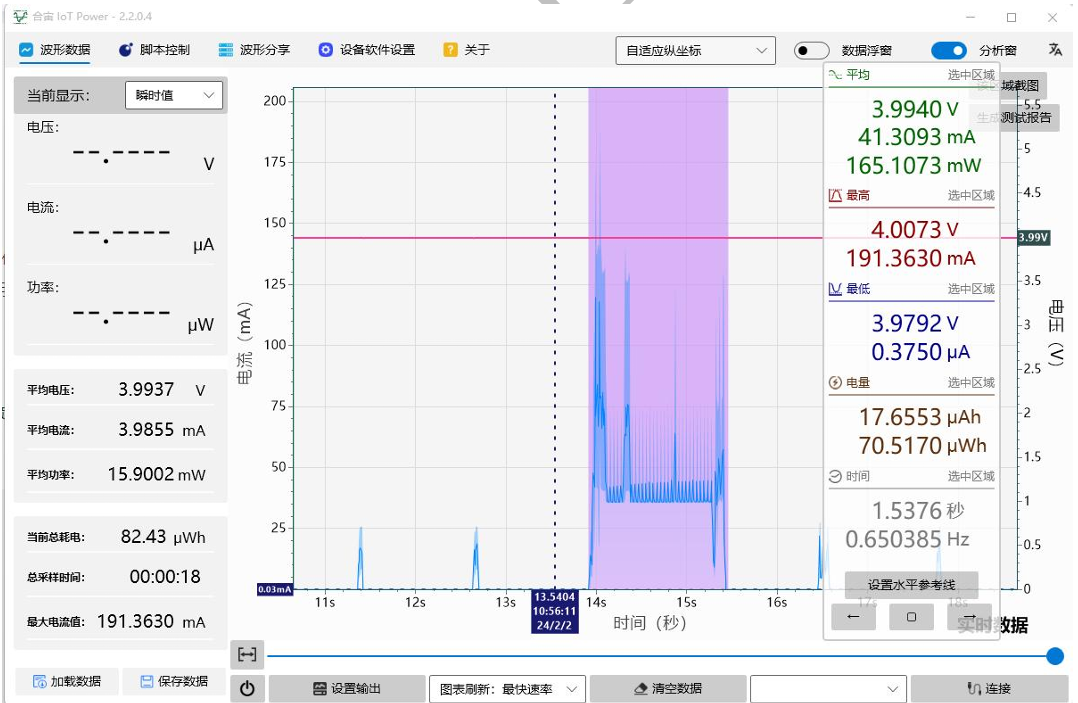Tap the 加载数据 button

67,681
